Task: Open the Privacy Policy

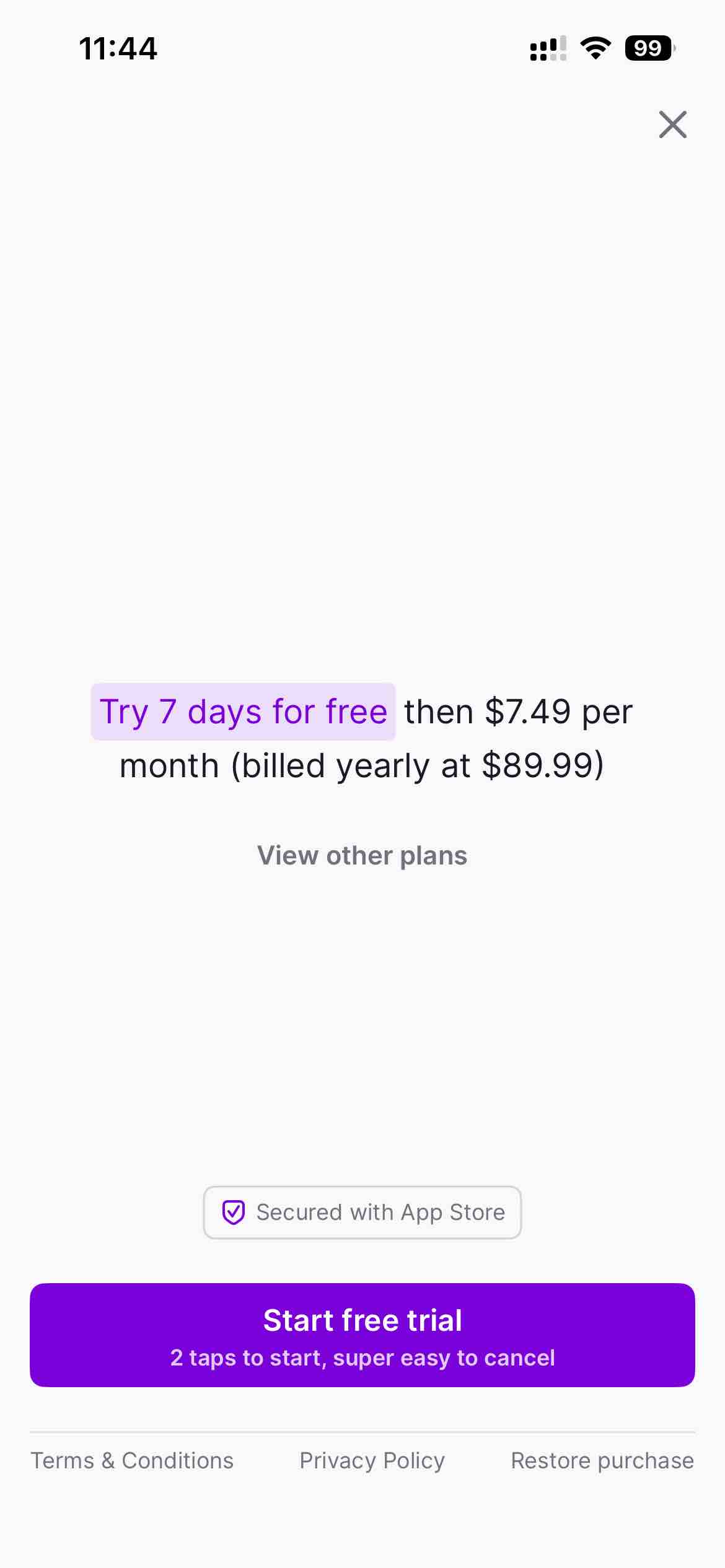Action: click(x=372, y=1460)
